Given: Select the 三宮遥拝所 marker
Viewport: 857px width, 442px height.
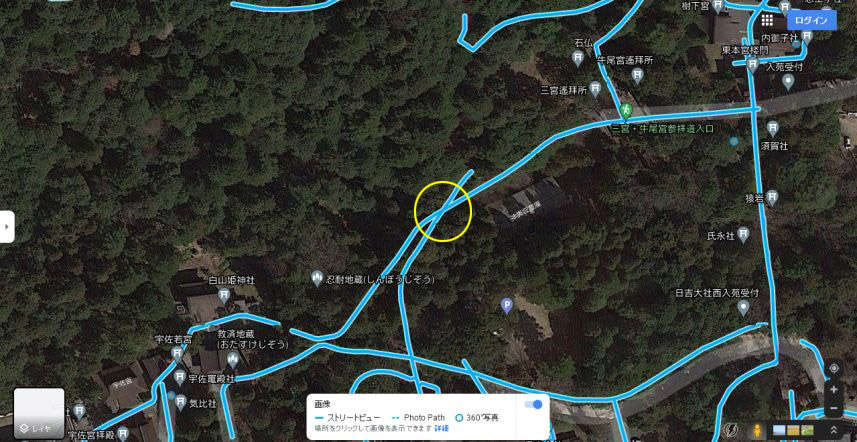Looking at the screenshot, I should tap(594, 89).
